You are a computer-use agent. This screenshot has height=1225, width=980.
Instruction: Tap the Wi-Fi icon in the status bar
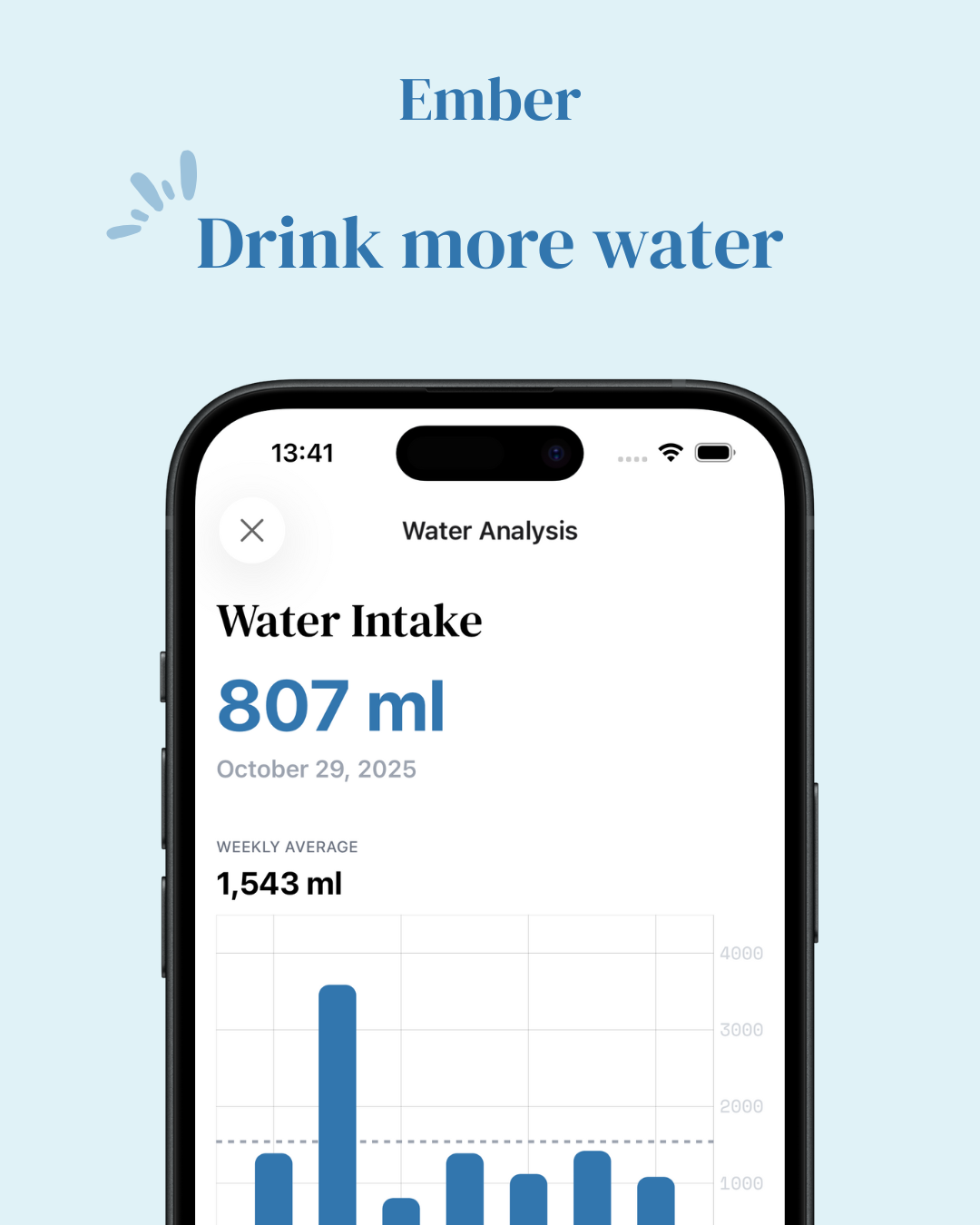point(671,452)
